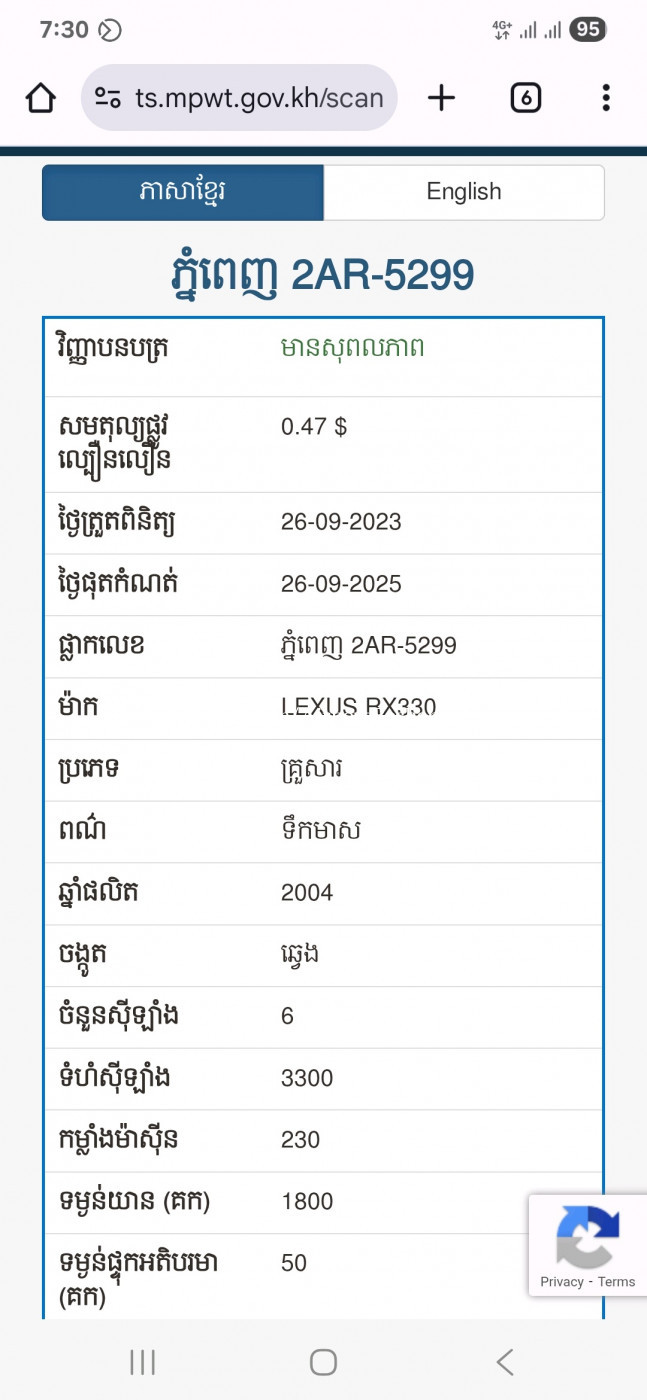
Task: Switch to the ភាសាខ្មែរ language tab
Action: (183, 192)
